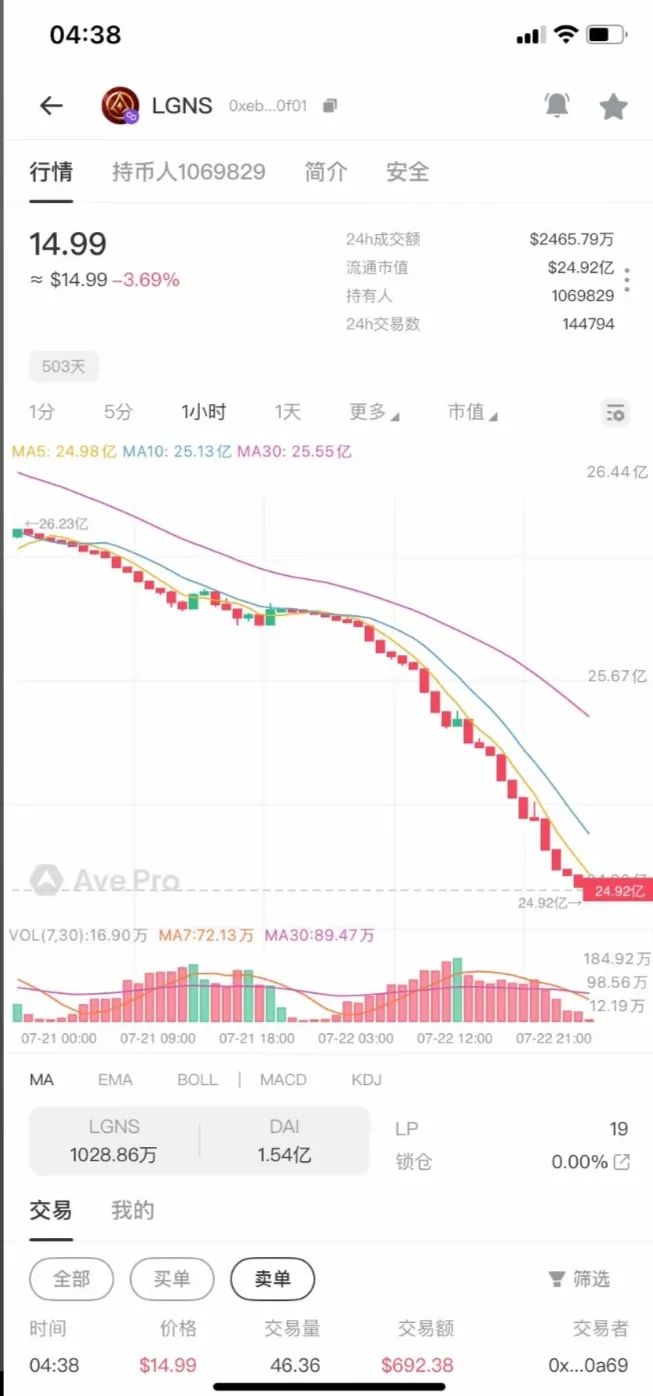The width and height of the screenshot is (653, 1396).
Task: Select the EMA indicator
Action: [115, 1080]
